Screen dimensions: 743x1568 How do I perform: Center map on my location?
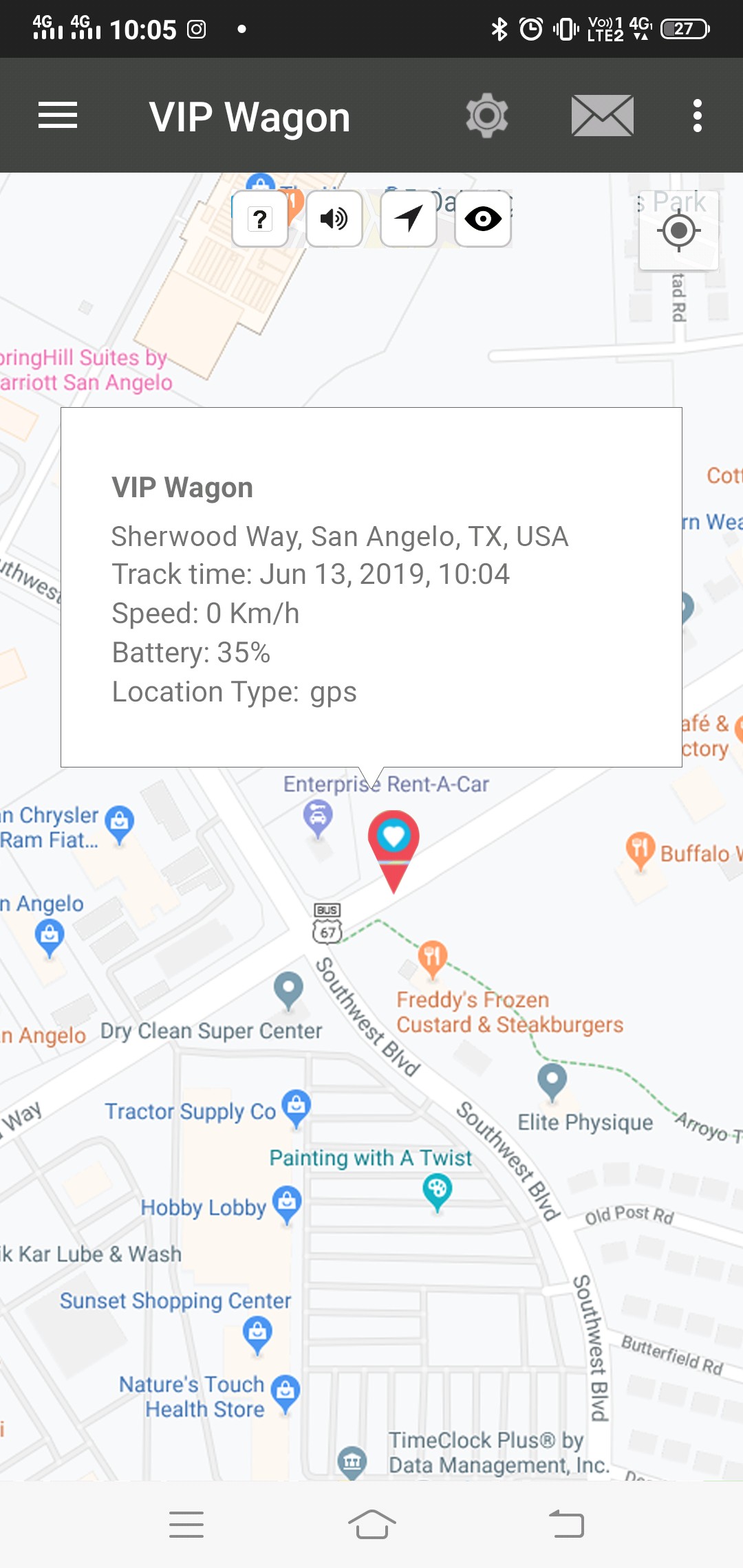[679, 231]
